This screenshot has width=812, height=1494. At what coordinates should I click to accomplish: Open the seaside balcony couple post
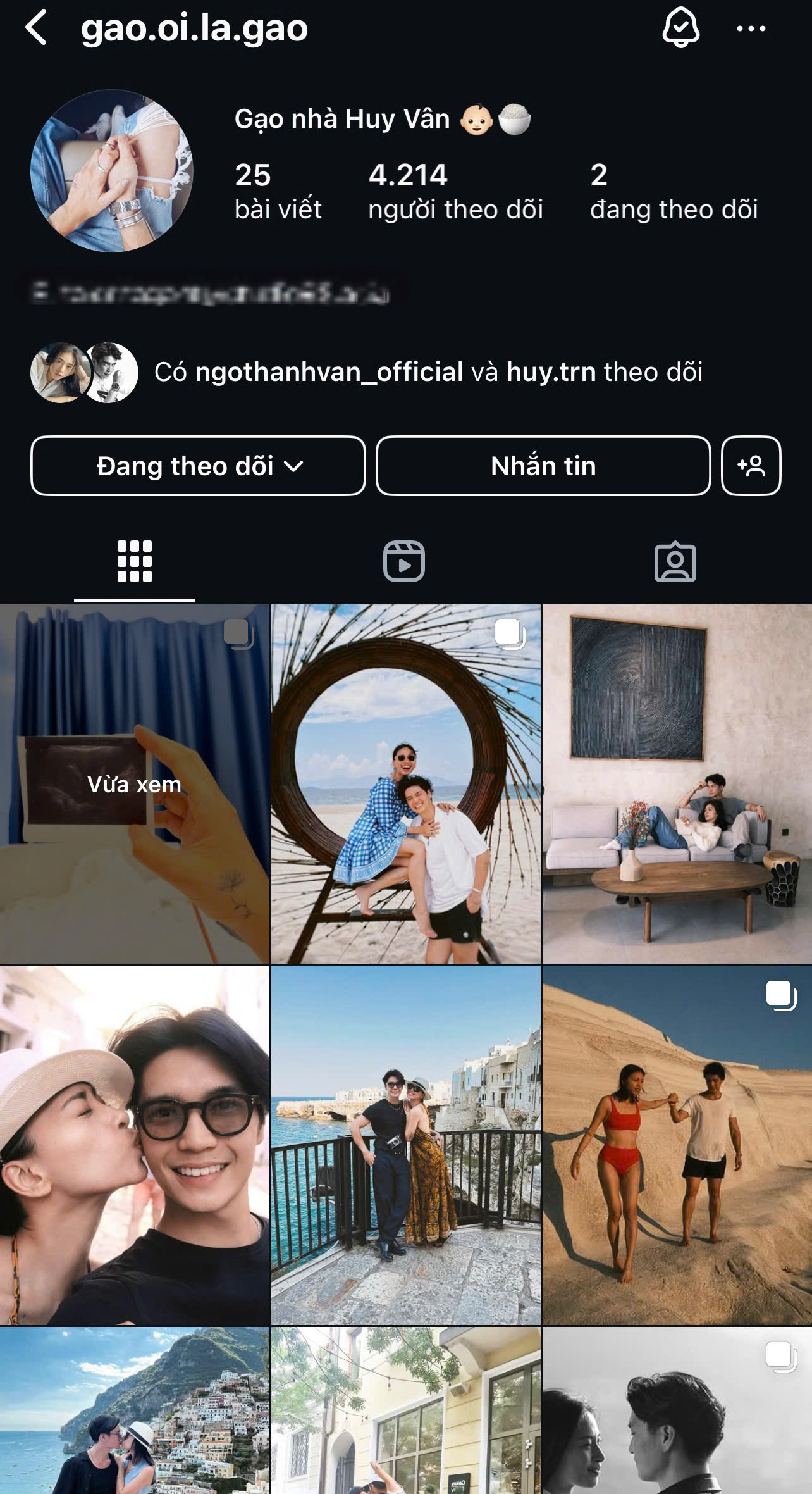click(406, 1145)
